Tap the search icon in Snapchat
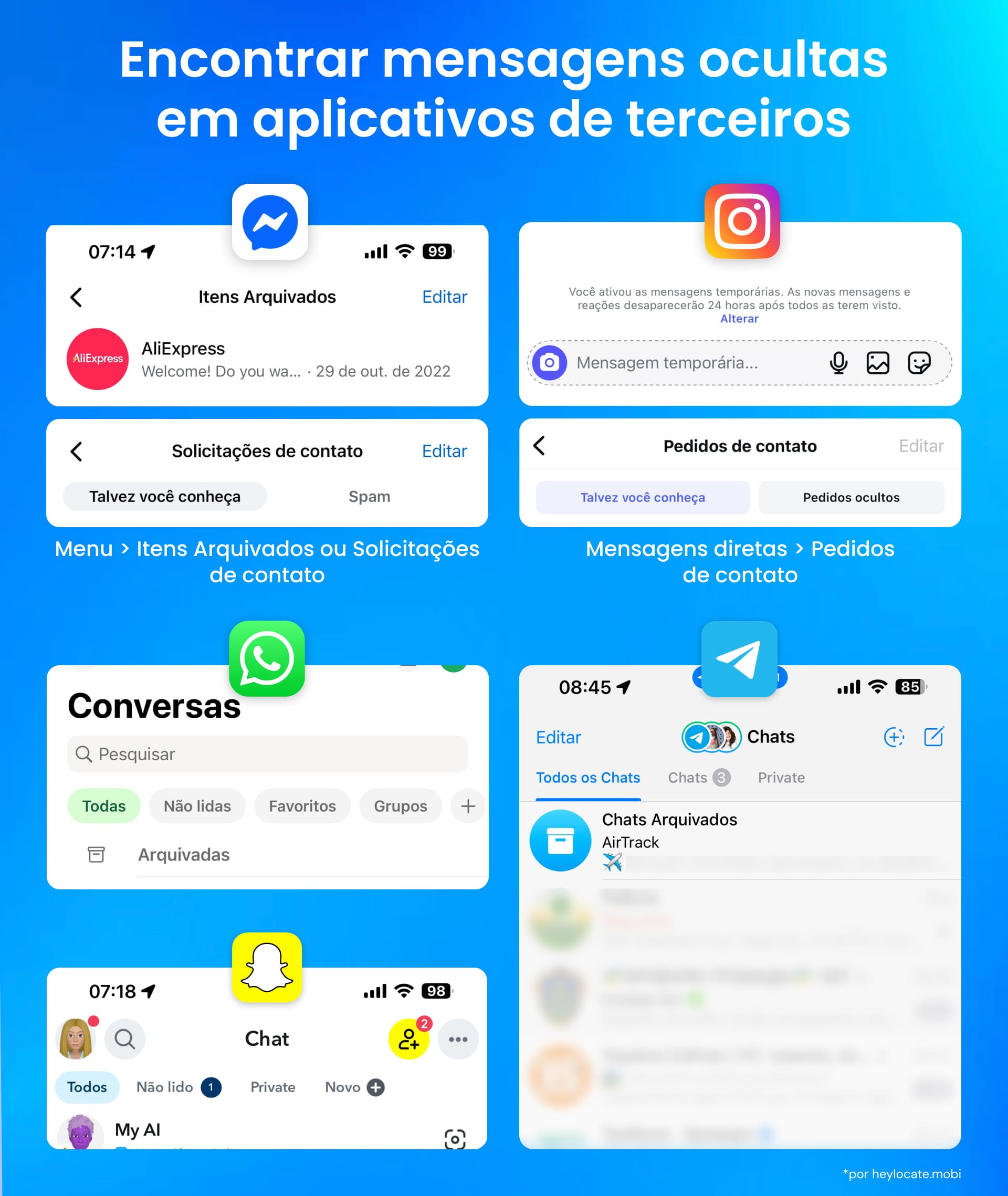Screen dimensions: 1008x1196 (125, 1040)
